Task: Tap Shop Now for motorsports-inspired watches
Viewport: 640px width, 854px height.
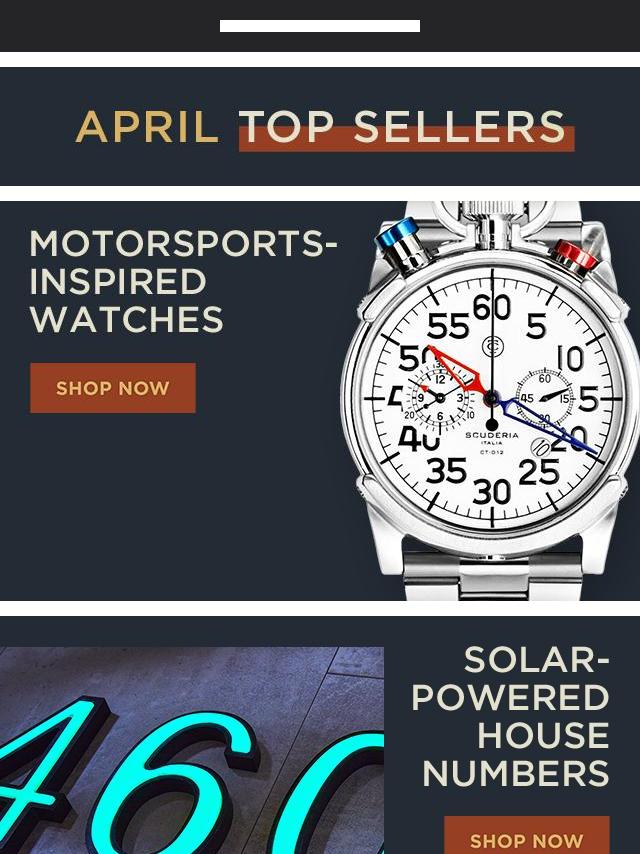Action: (113, 388)
